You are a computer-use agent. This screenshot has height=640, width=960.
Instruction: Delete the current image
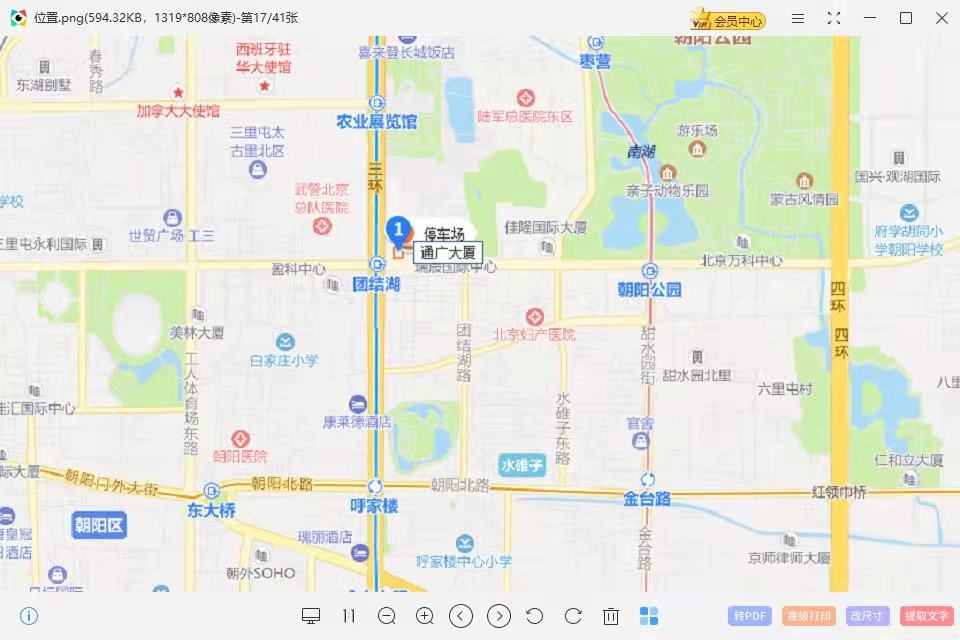(x=611, y=616)
